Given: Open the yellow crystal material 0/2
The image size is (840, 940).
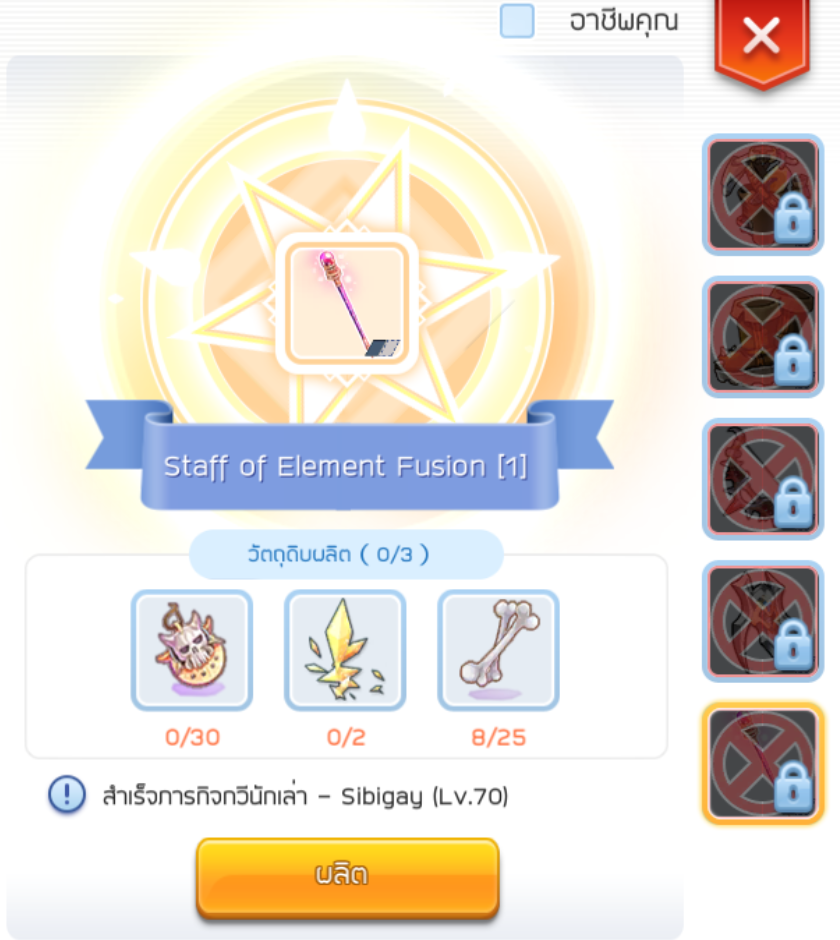Looking at the screenshot, I should pyautogui.click(x=345, y=650).
